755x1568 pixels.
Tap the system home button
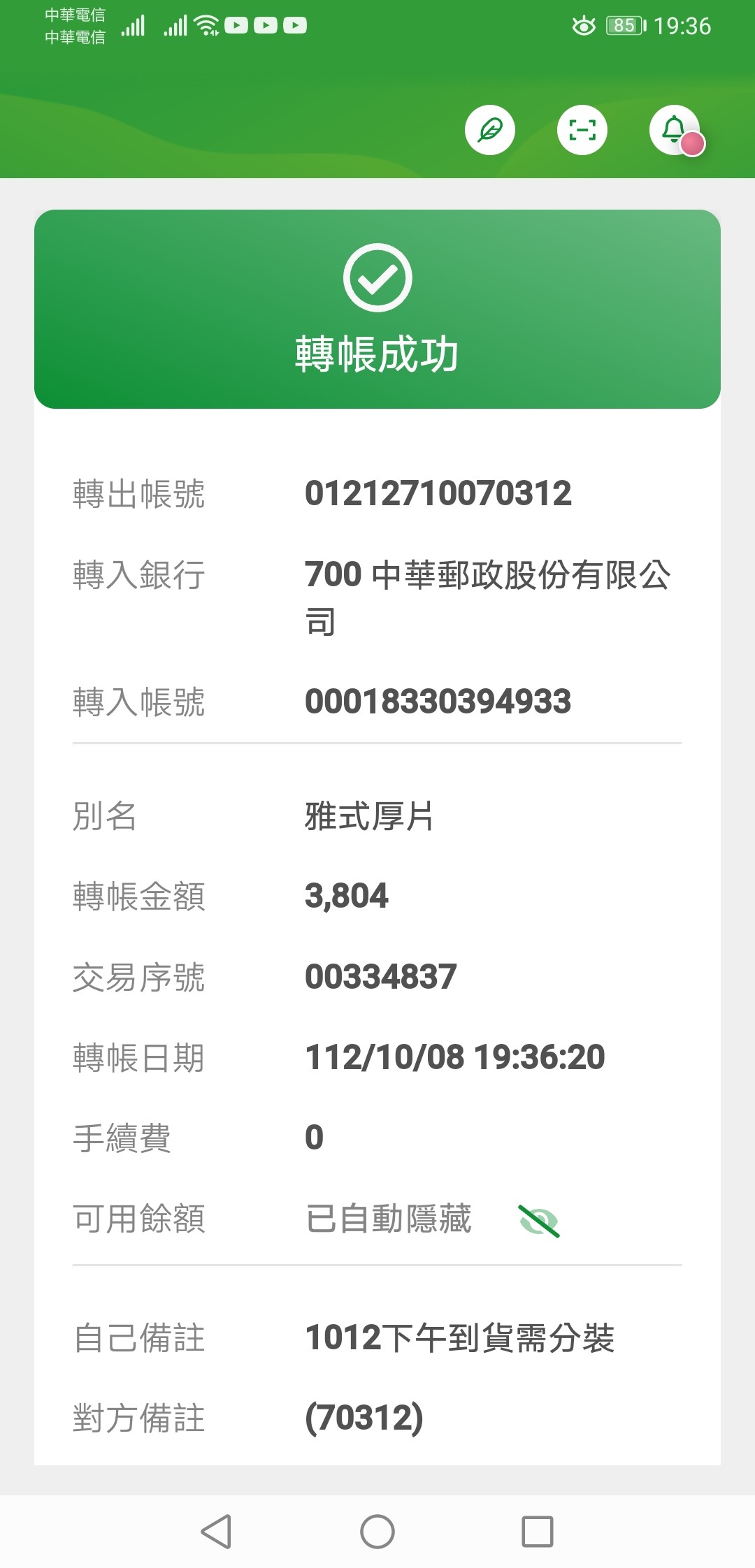[377, 1531]
